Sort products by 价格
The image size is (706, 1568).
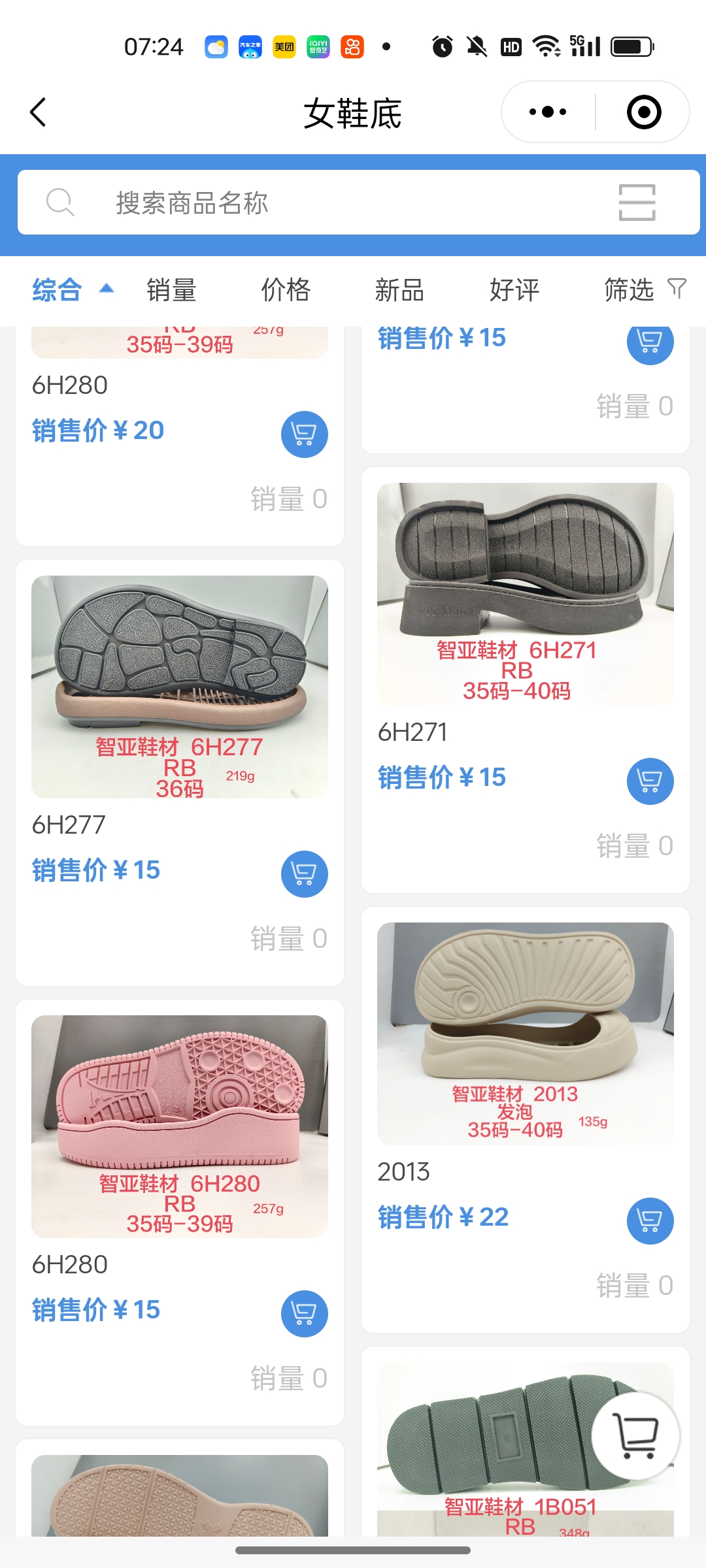(x=286, y=290)
